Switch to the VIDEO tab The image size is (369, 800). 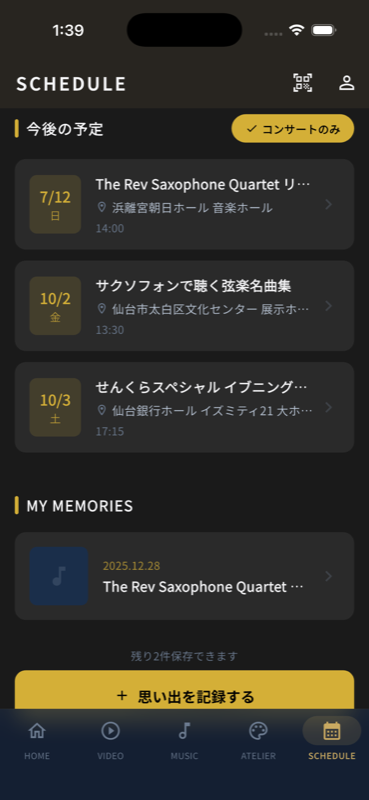111,740
